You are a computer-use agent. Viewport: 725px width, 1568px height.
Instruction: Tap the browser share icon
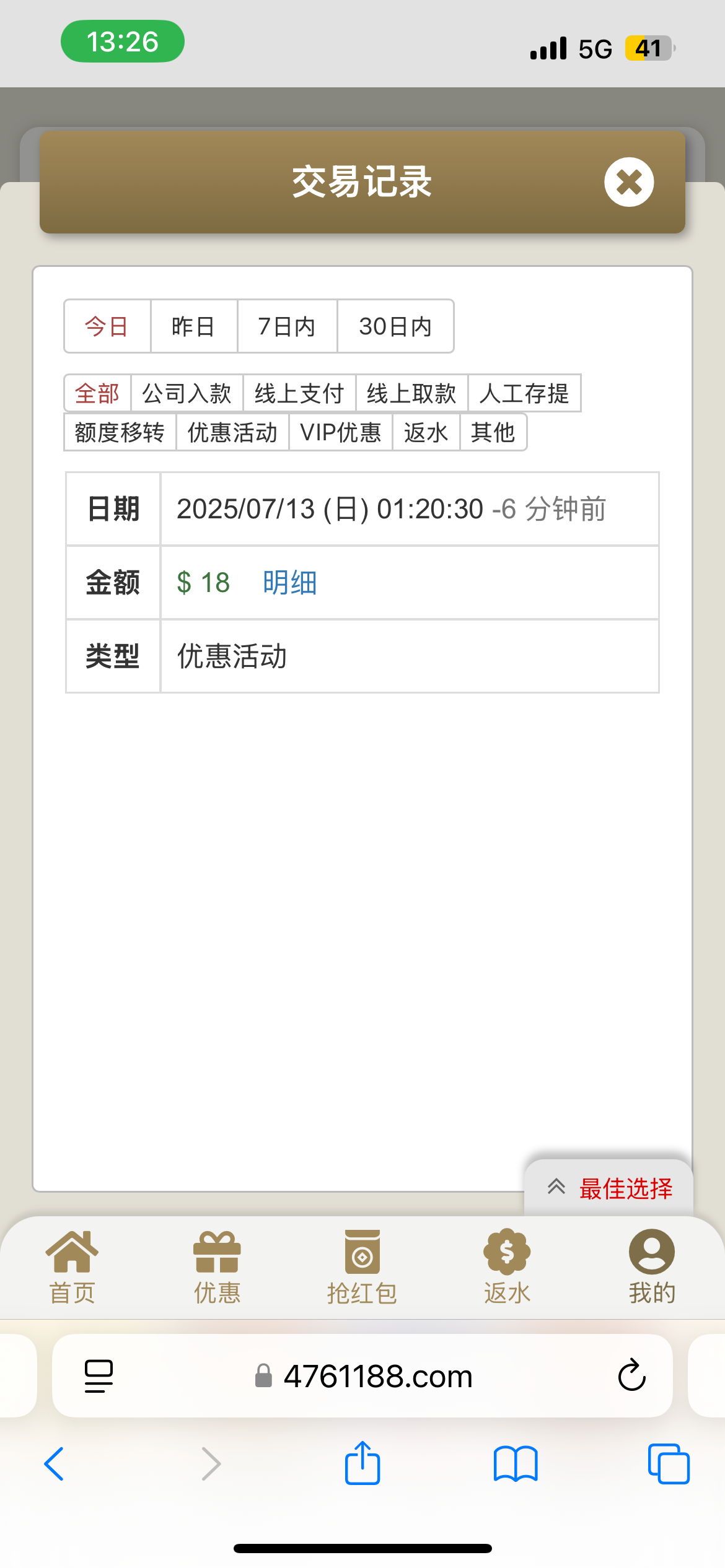[362, 1464]
